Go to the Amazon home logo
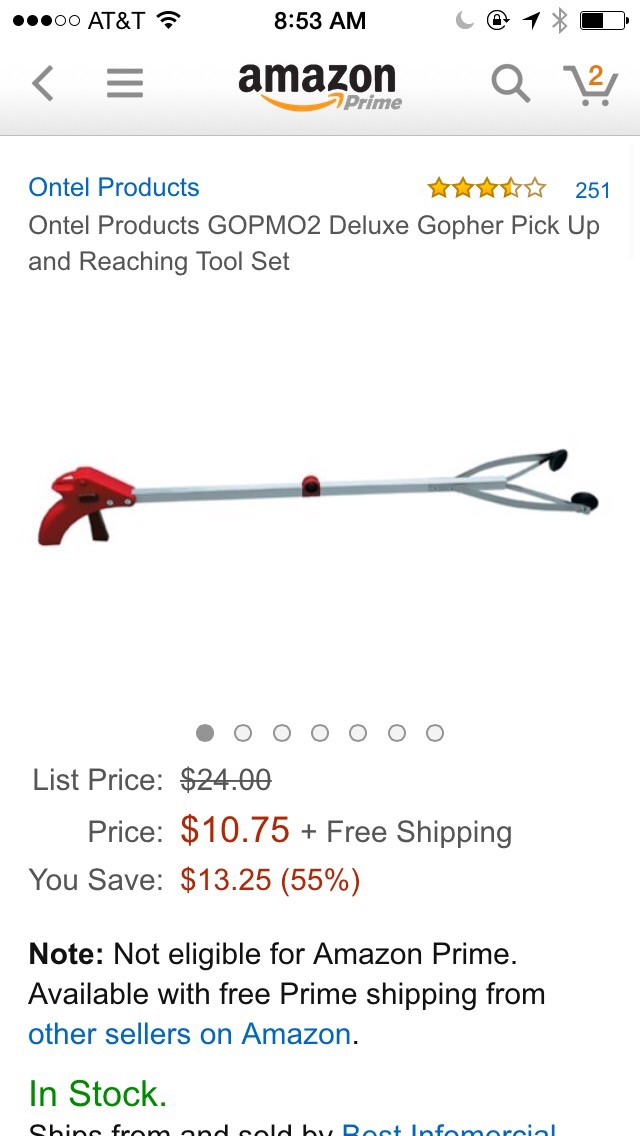Screen dimensions: 640x1136 click(318, 84)
